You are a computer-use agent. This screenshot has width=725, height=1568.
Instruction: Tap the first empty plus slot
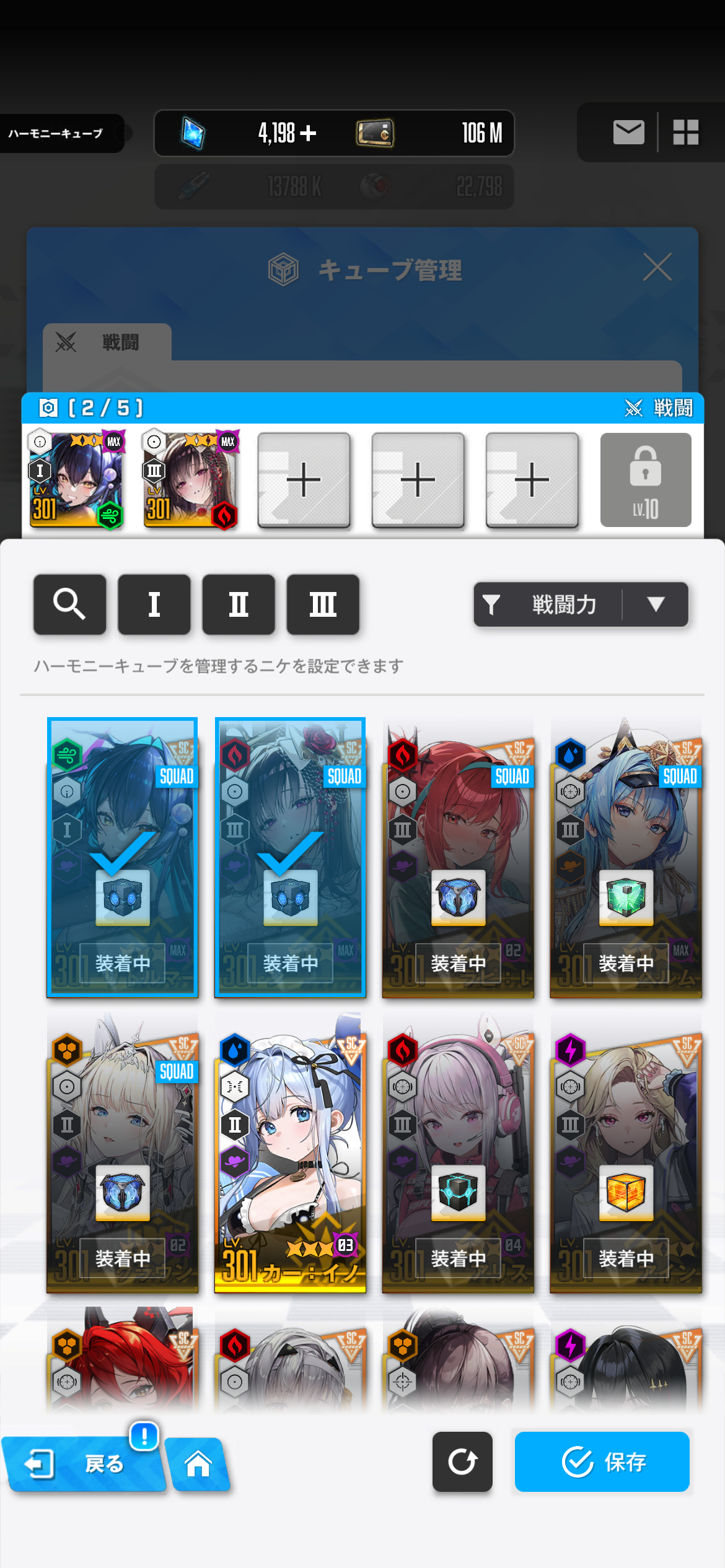click(304, 480)
